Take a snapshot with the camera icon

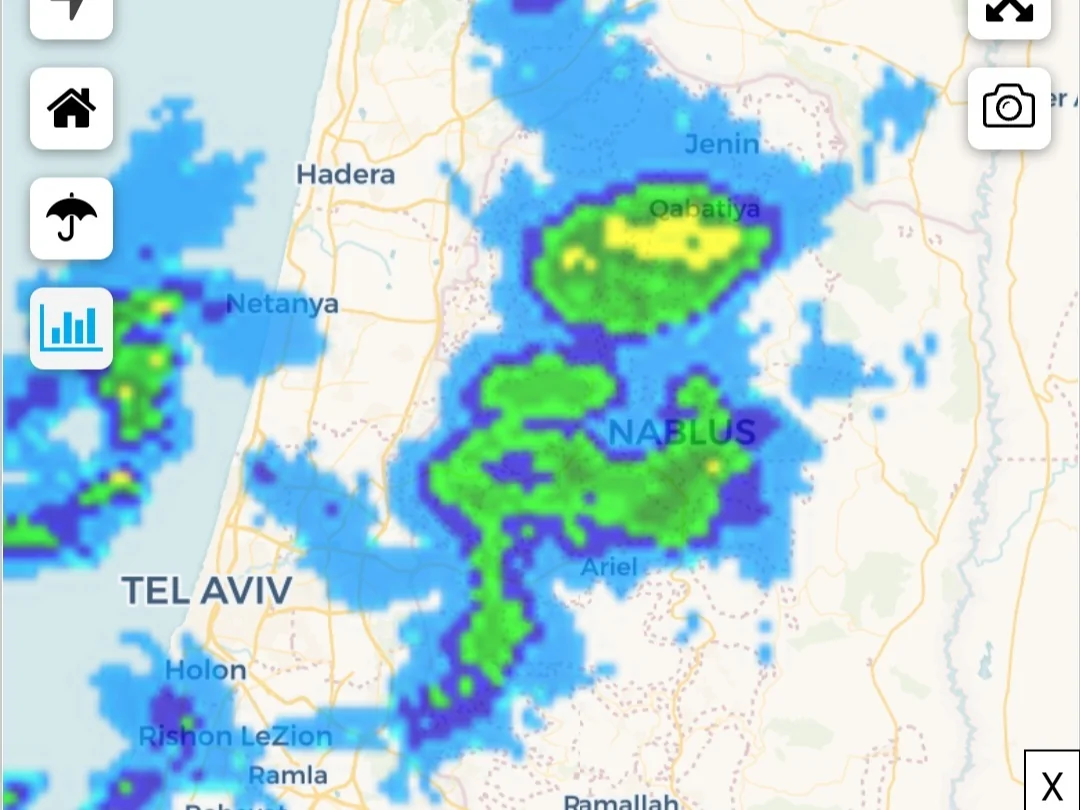[1009, 108]
